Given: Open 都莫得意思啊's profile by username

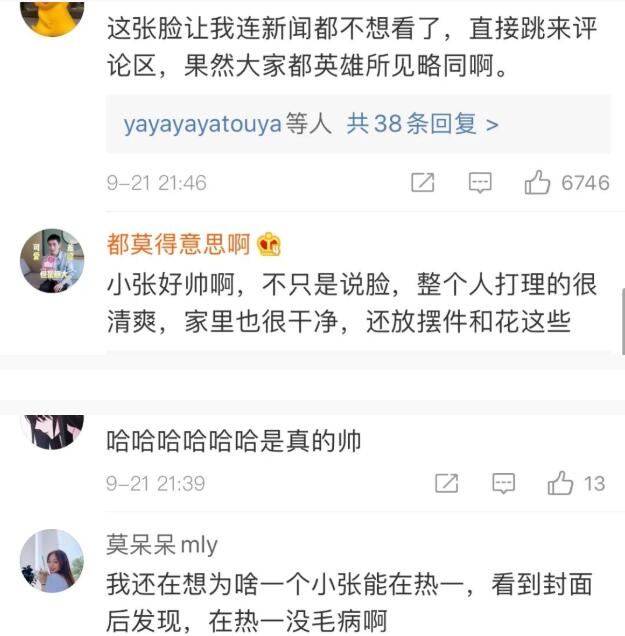Looking at the screenshot, I should point(178,243).
